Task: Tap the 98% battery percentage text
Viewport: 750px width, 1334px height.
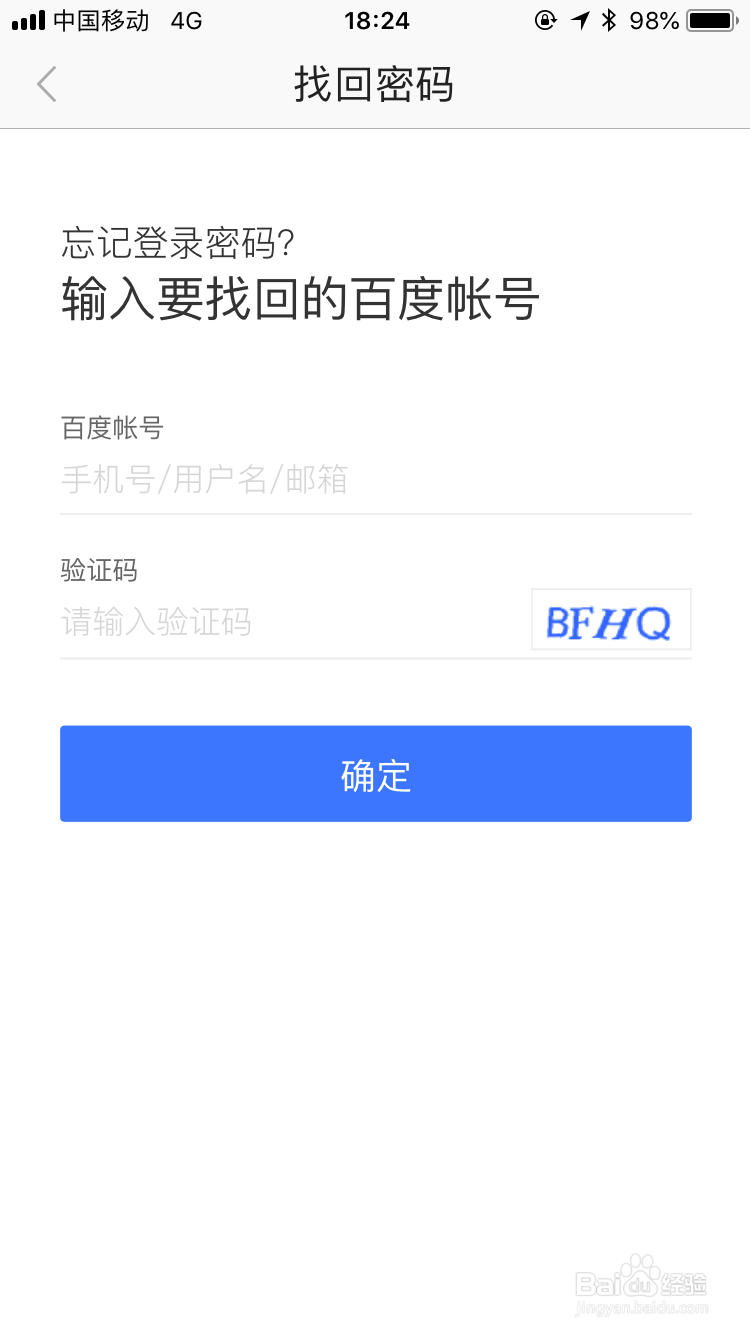Action: 655,19
